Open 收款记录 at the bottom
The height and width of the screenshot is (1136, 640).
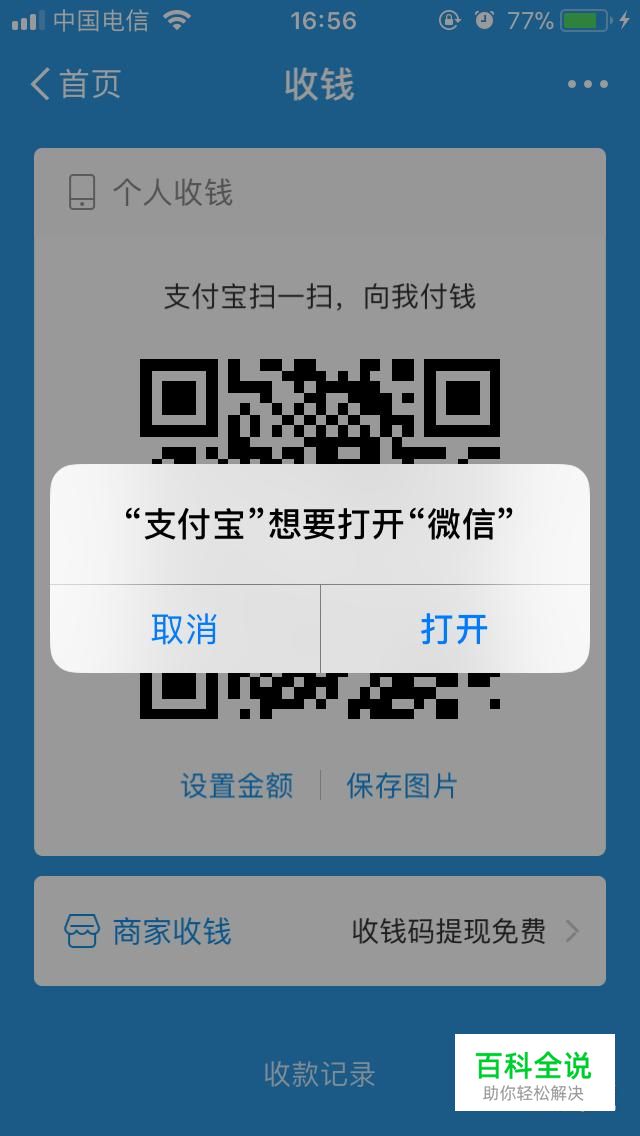click(x=320, y=1074)
